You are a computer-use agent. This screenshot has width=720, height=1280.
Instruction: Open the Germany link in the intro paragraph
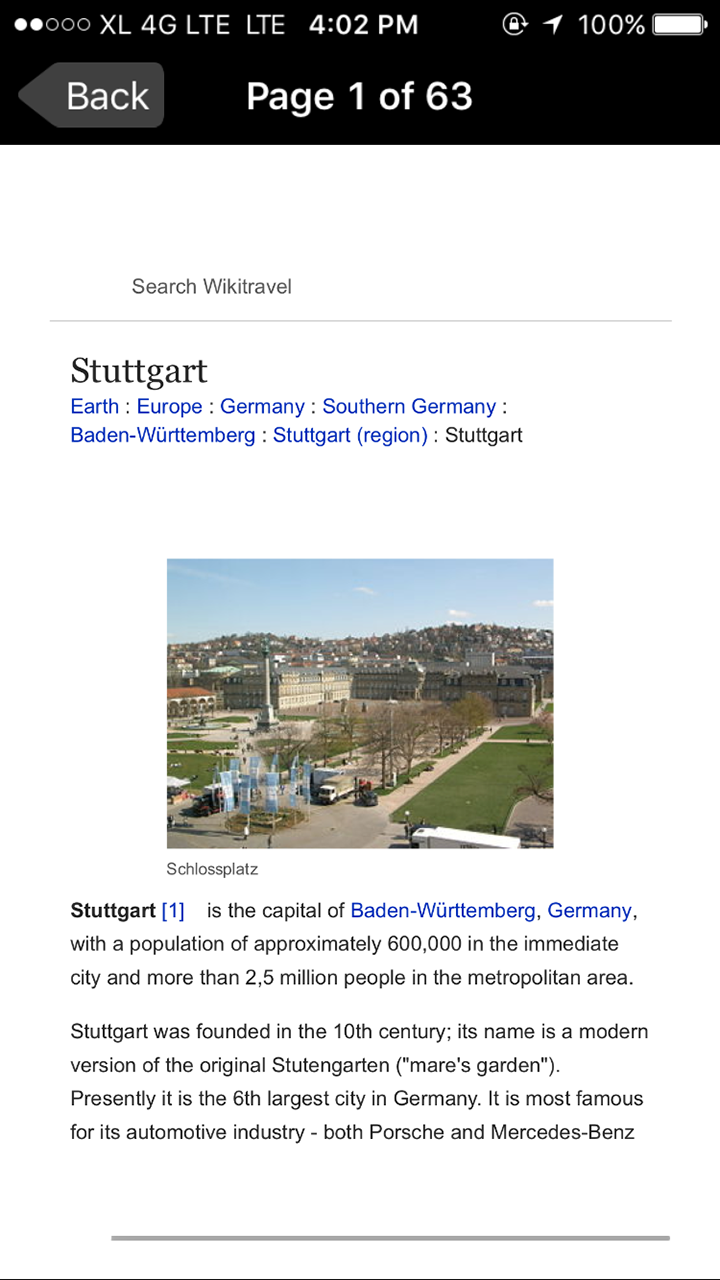590,911
